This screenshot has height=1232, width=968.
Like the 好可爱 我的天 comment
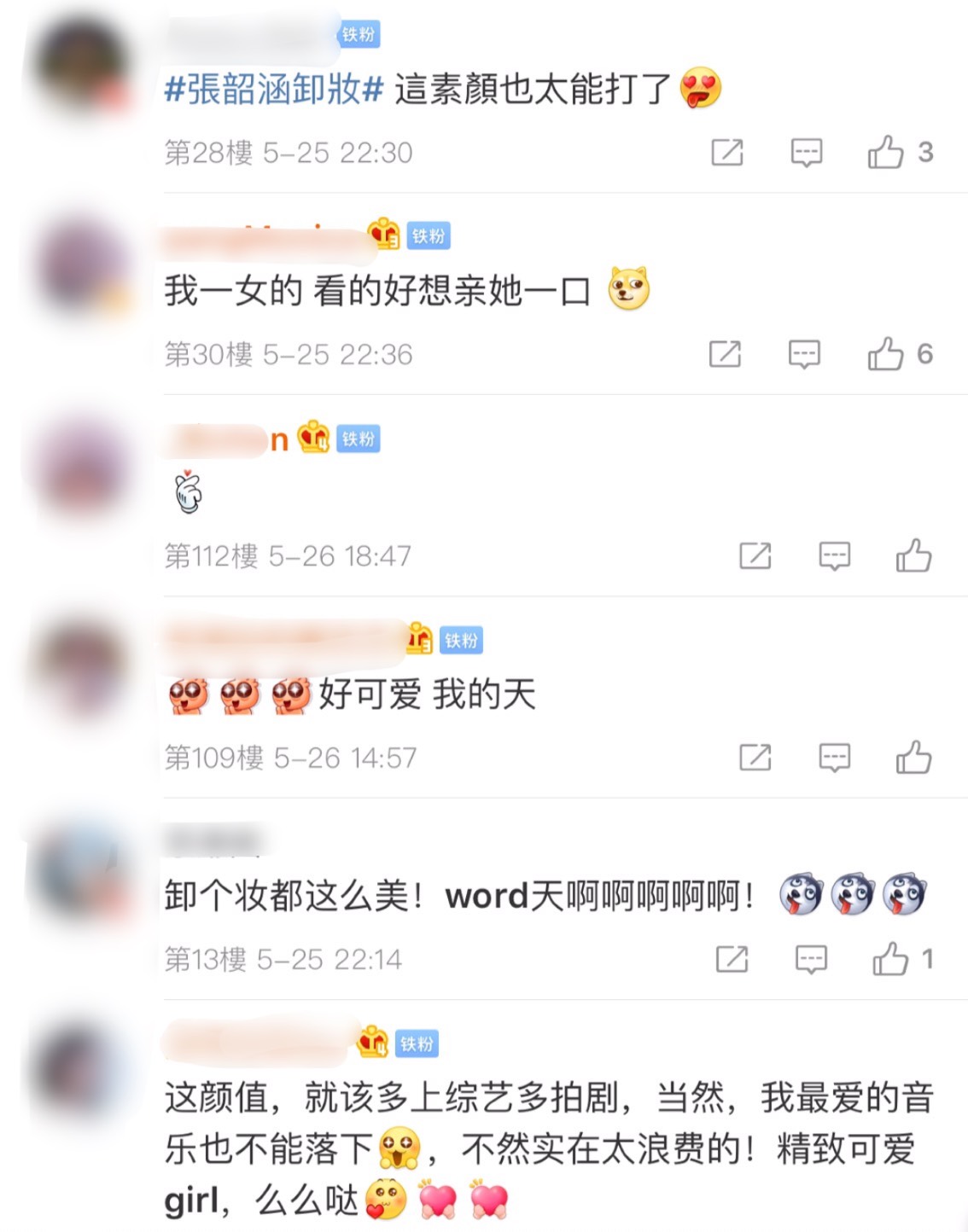913,758
